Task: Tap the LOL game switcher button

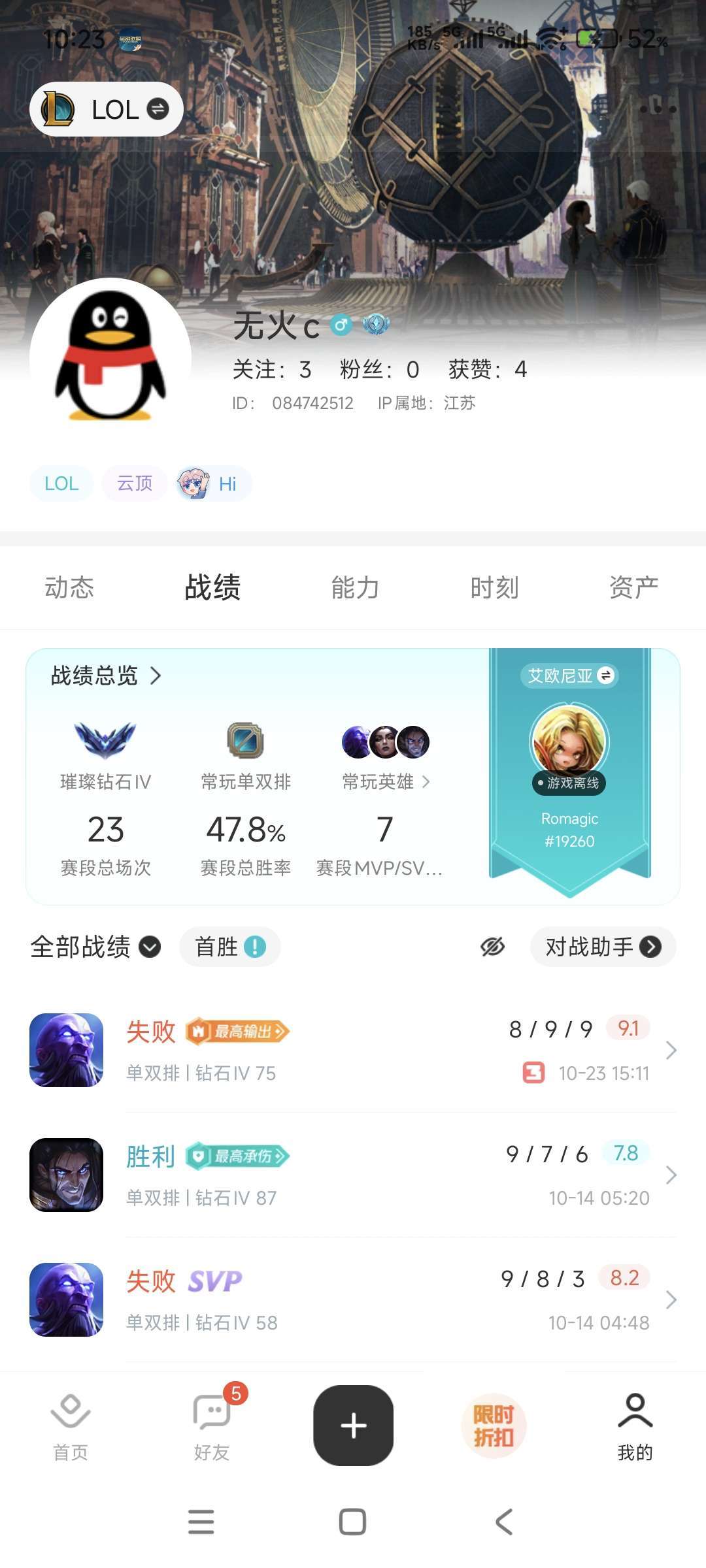Action: (107, 109)
